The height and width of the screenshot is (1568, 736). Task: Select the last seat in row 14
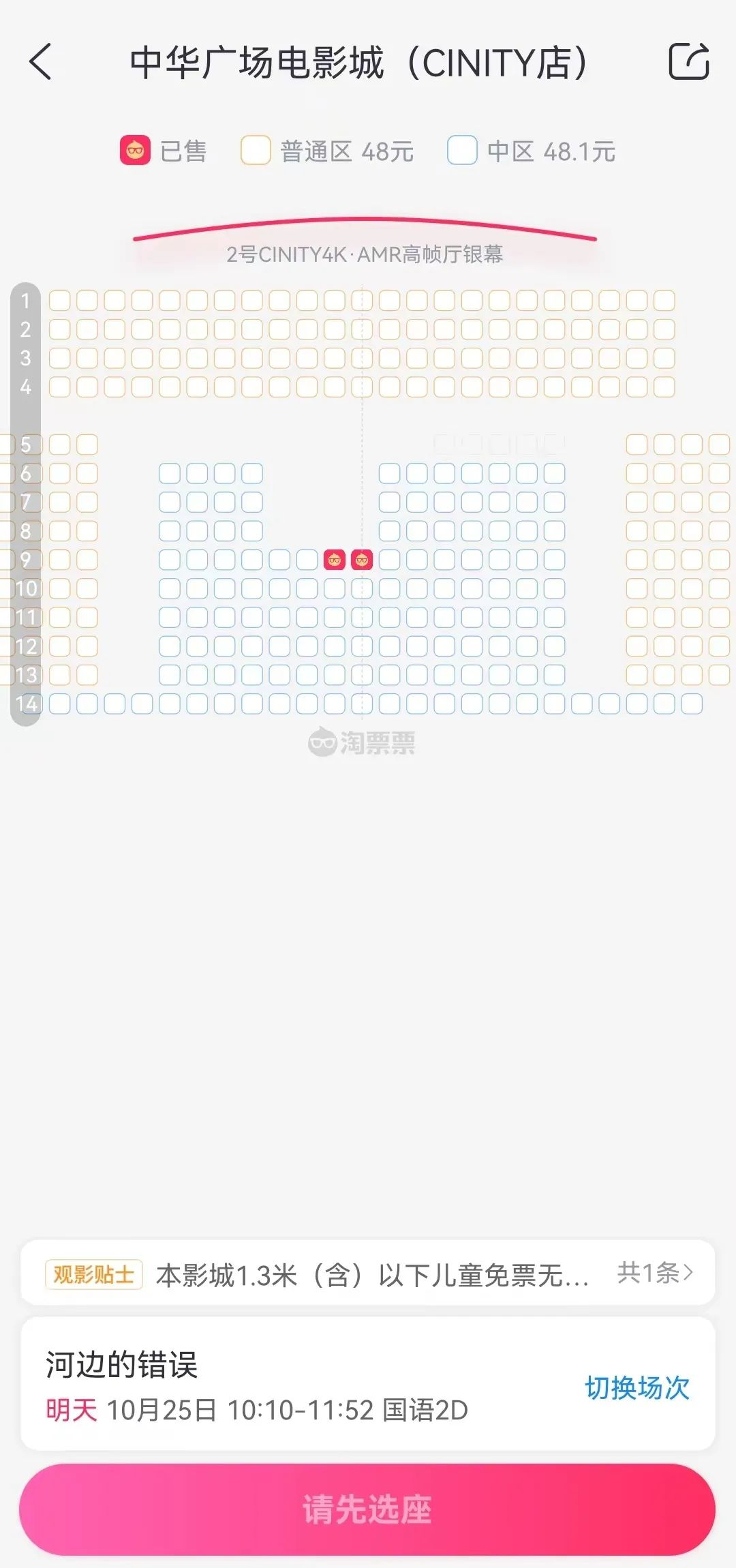click(x=692, y=704)
